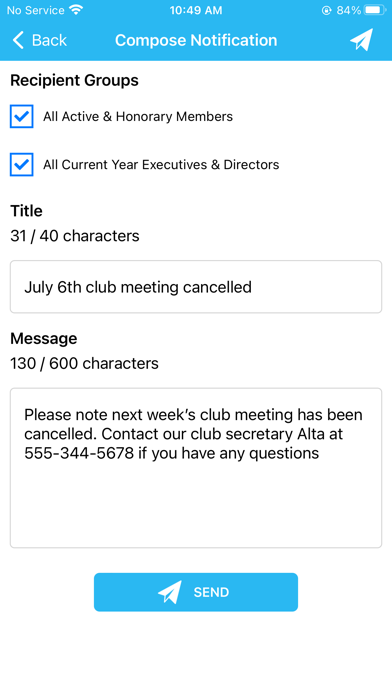392x696 pixels.
Task: Edit the Title text field
Action: pyautogui.click(x=196, y=287)
